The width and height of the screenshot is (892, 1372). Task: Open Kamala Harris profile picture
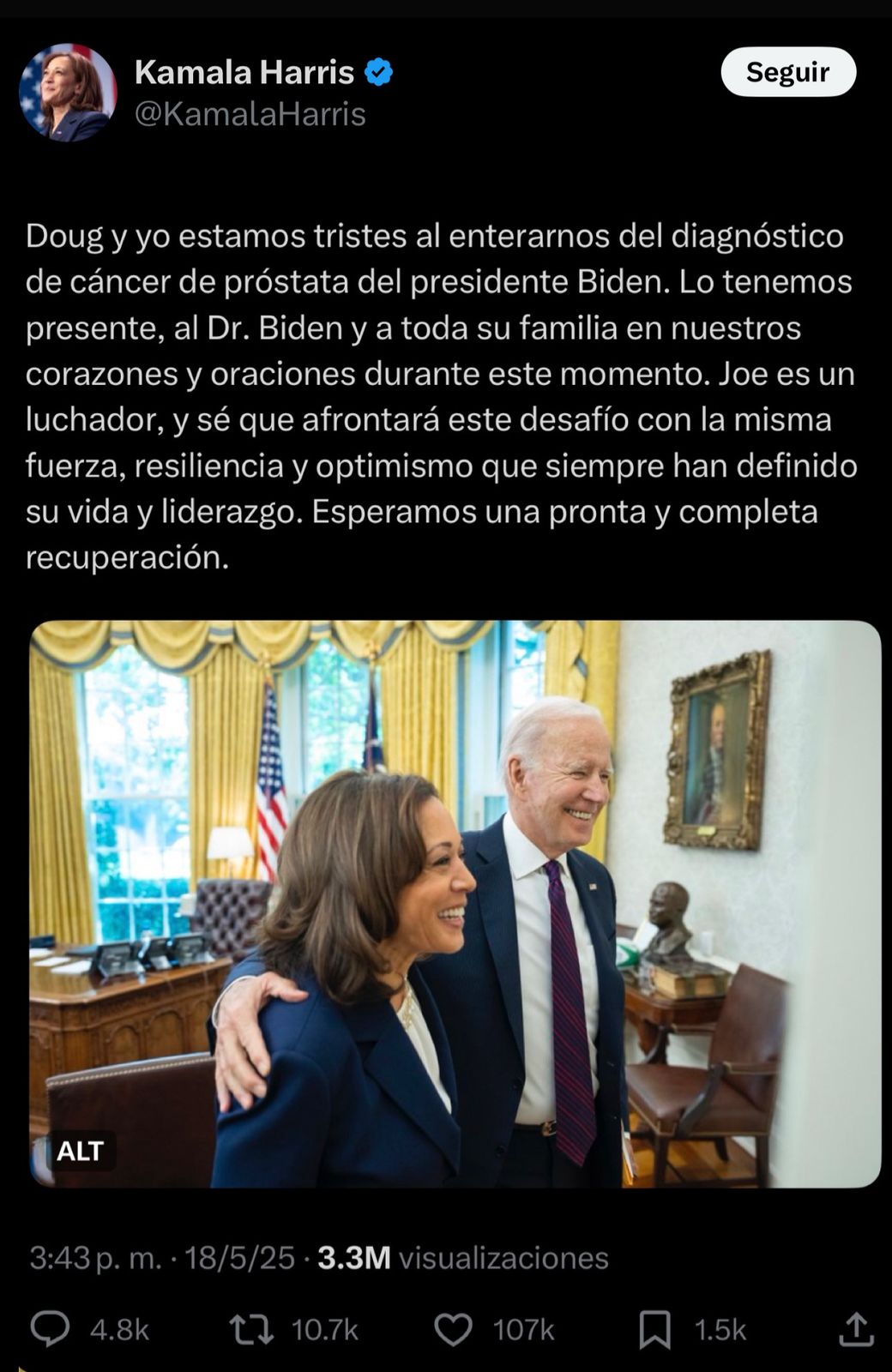pos(68,93)
